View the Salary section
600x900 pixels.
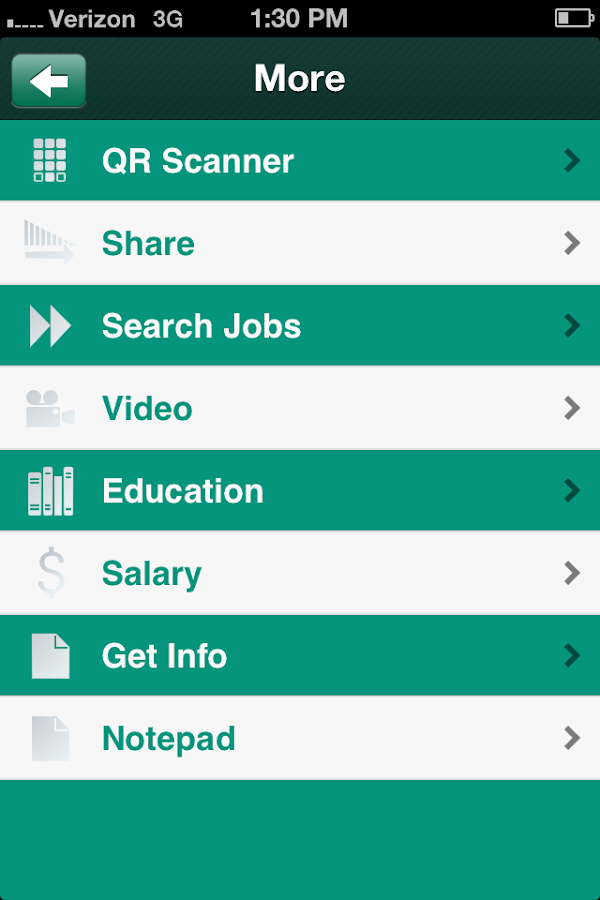tap(300, 574)
